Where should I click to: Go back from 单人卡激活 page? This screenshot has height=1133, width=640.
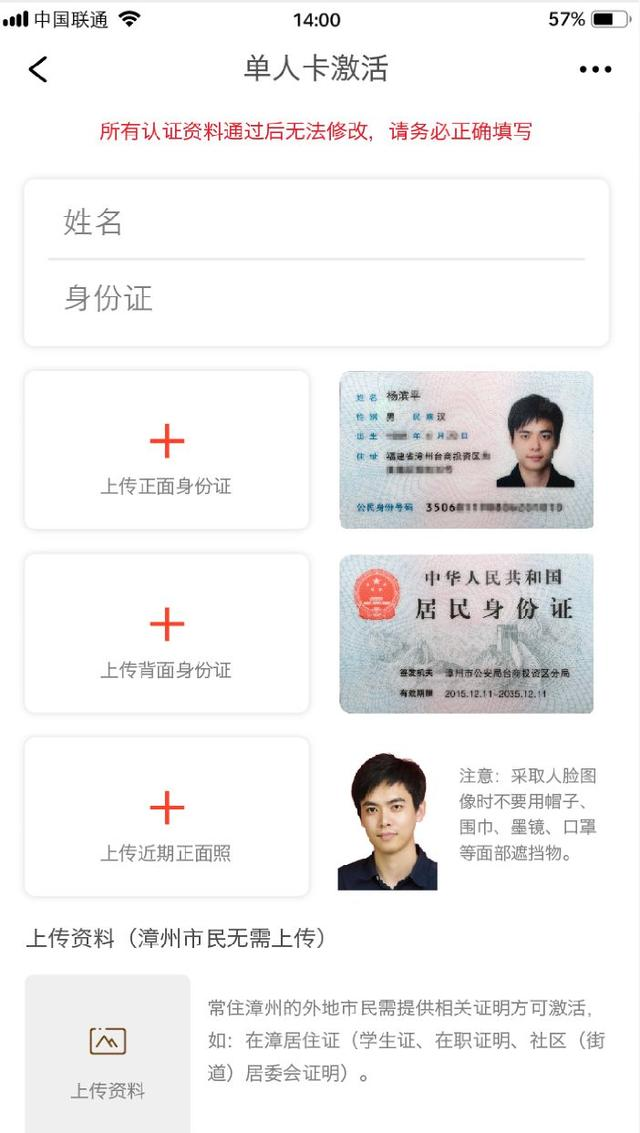pyautogui.click(x=38, y=69)
